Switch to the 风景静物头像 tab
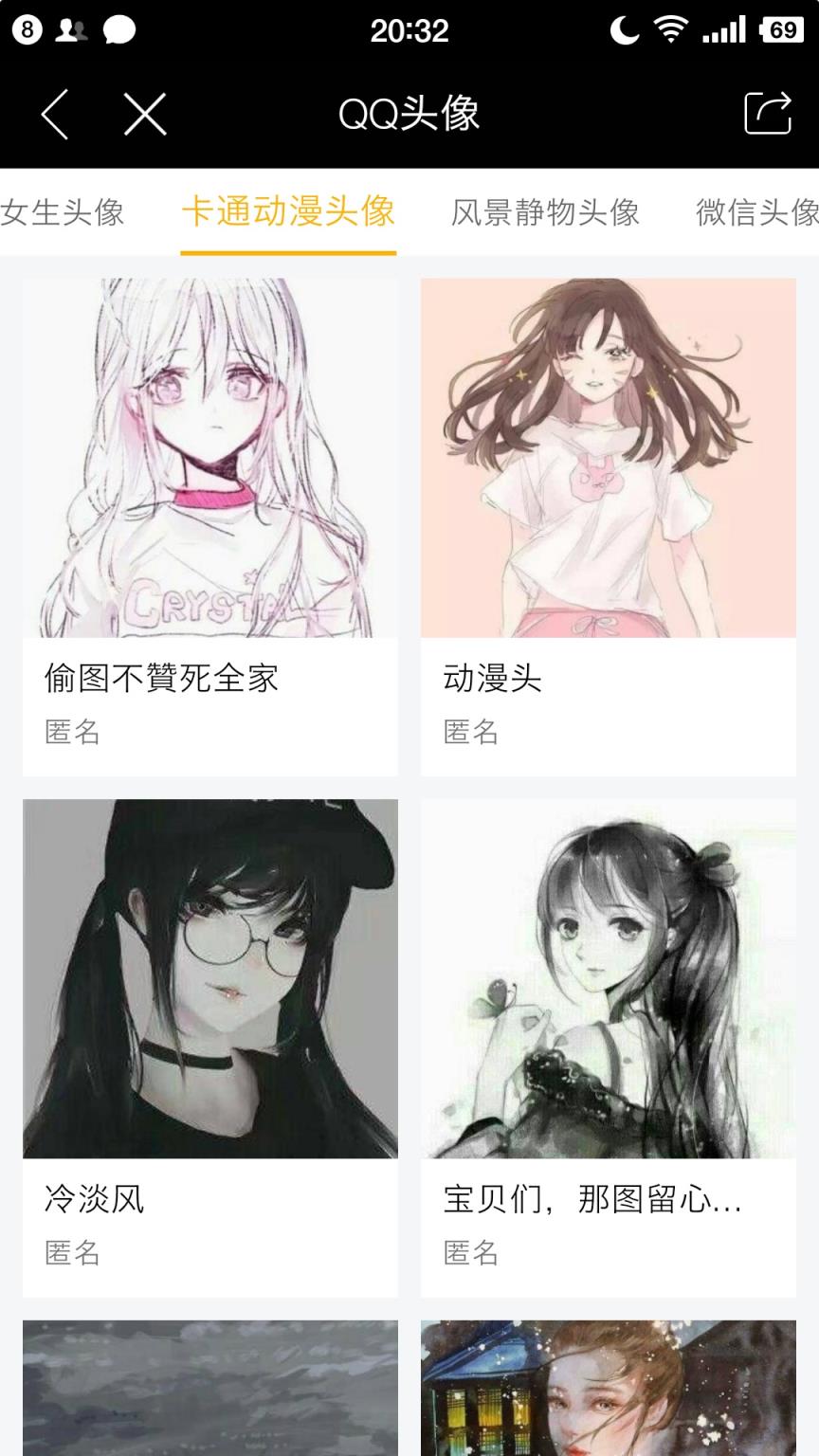Viewport: 819px width, 1456px height. pyautogui.click(x=547, y=213)
